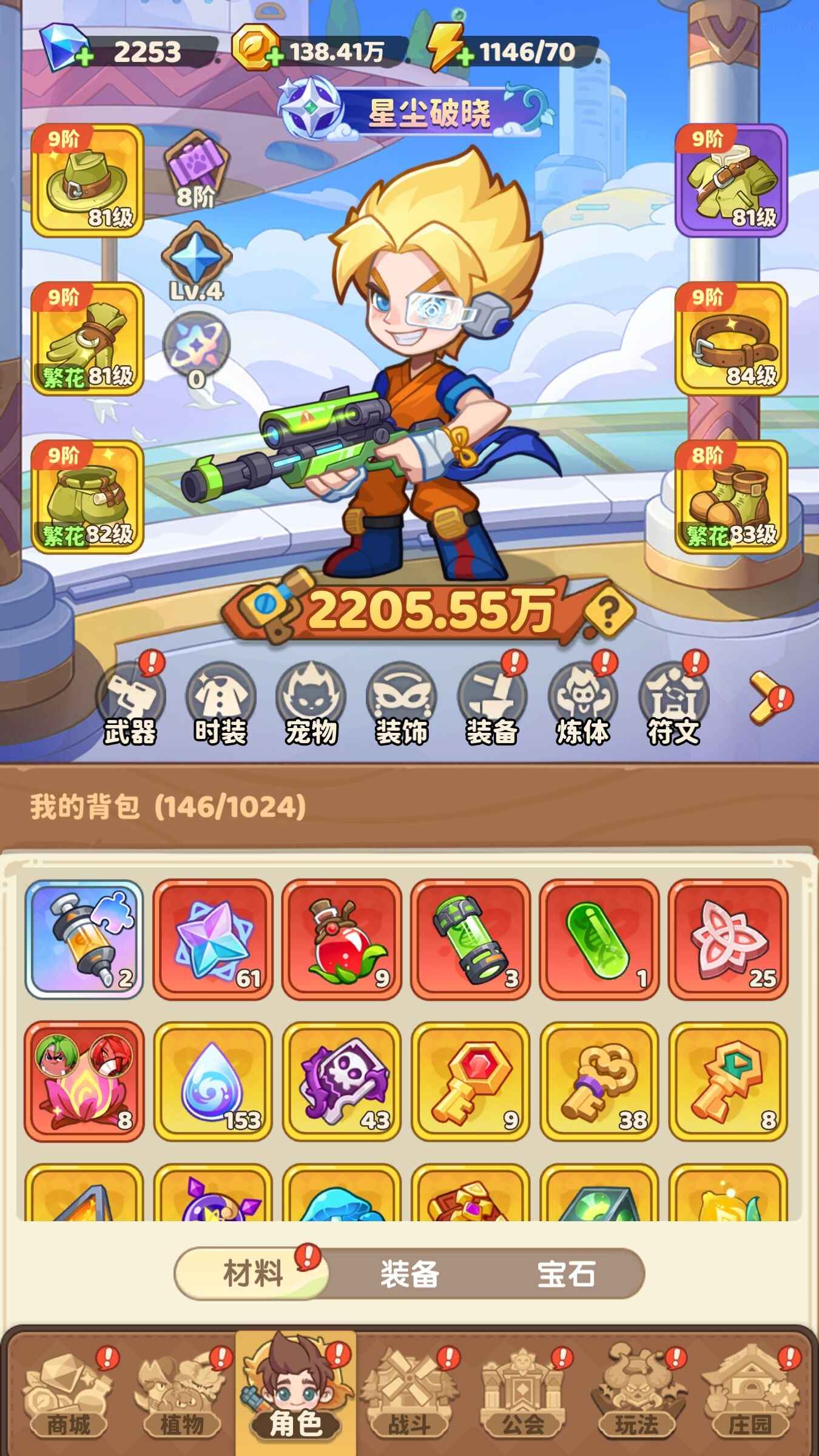Image resolution: width=819 pixels, height=1456 pixels.
Task: Add more diamonds with the plus icon
Action: (x=84, y=58)
